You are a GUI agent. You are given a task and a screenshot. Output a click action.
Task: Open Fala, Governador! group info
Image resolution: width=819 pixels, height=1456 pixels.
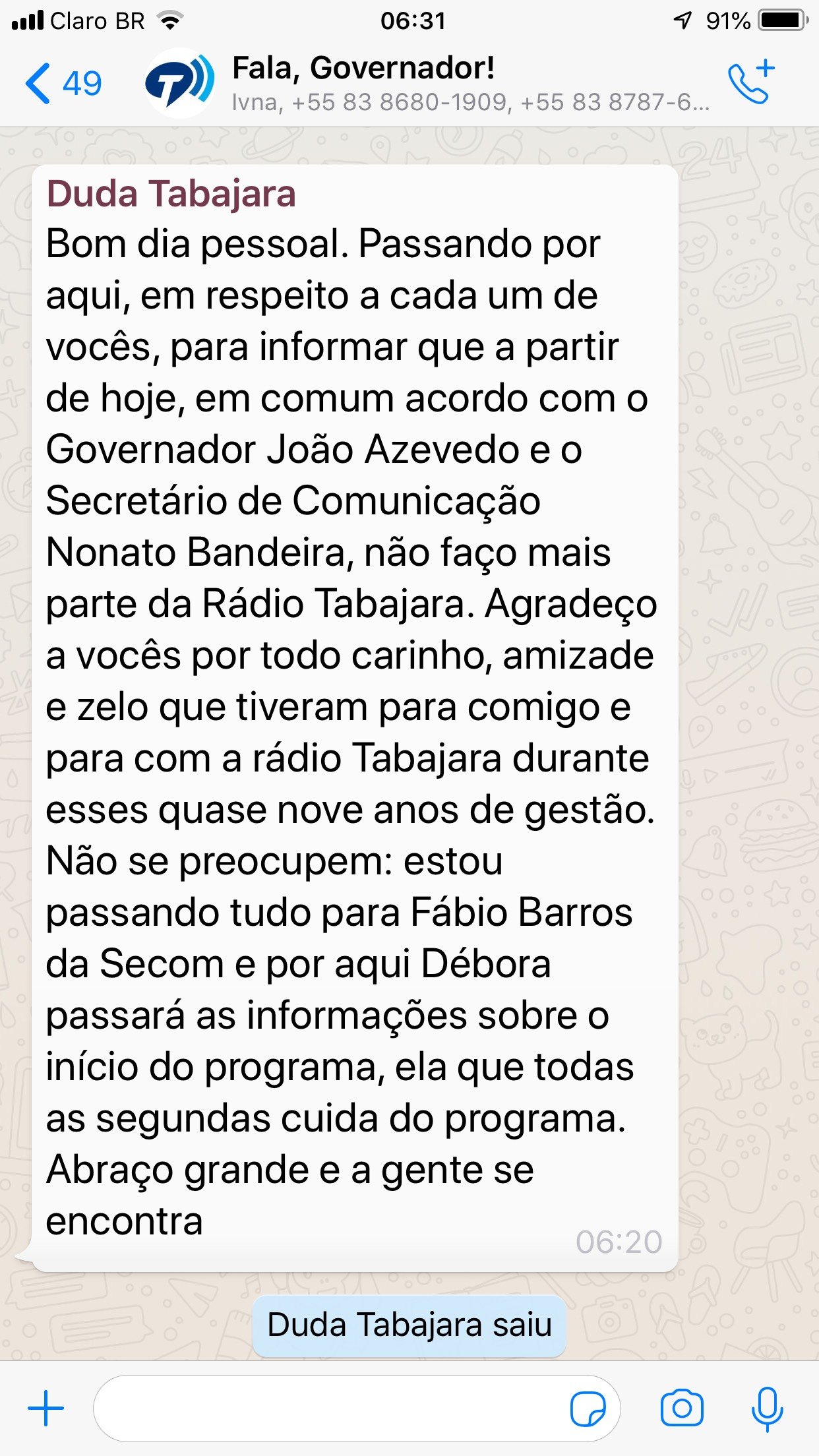click(x=462, y=84)
